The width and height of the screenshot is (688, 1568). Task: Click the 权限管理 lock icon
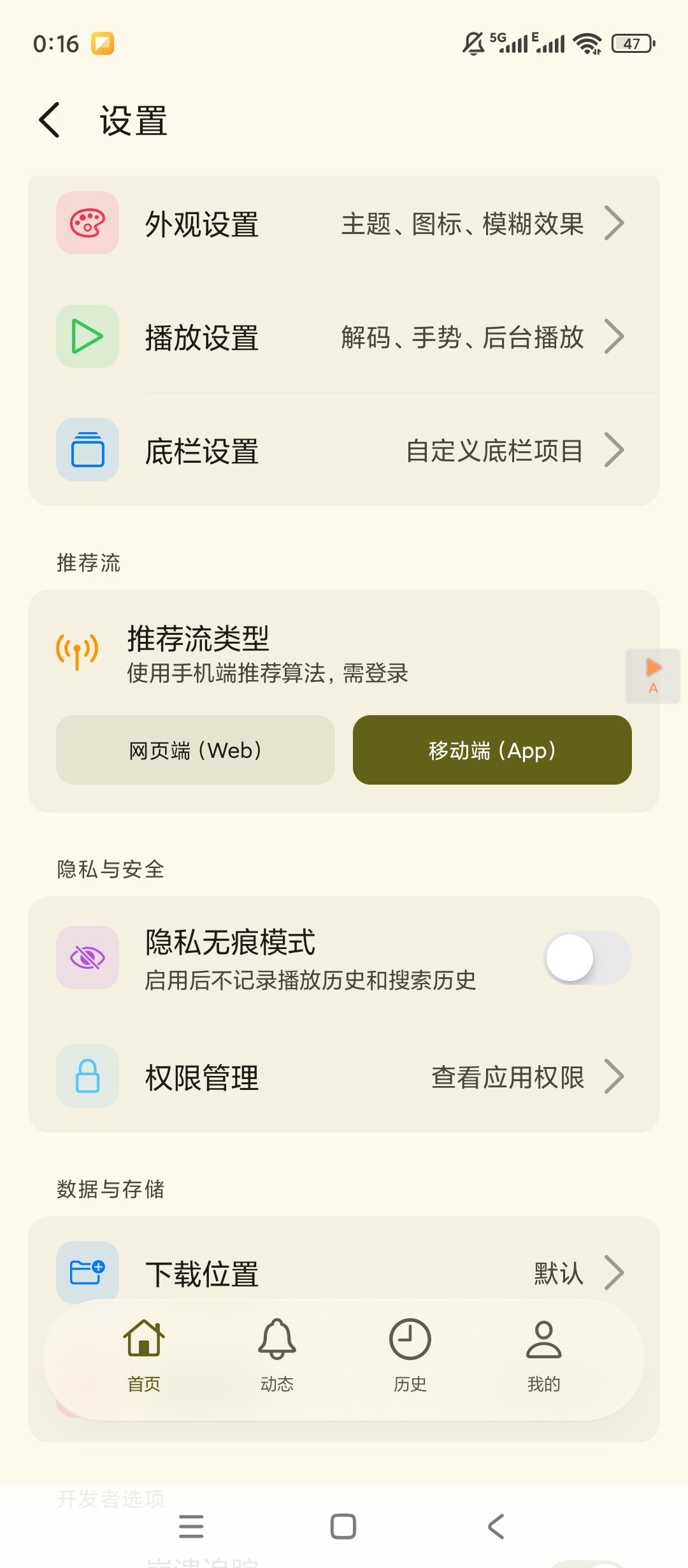87,1077
